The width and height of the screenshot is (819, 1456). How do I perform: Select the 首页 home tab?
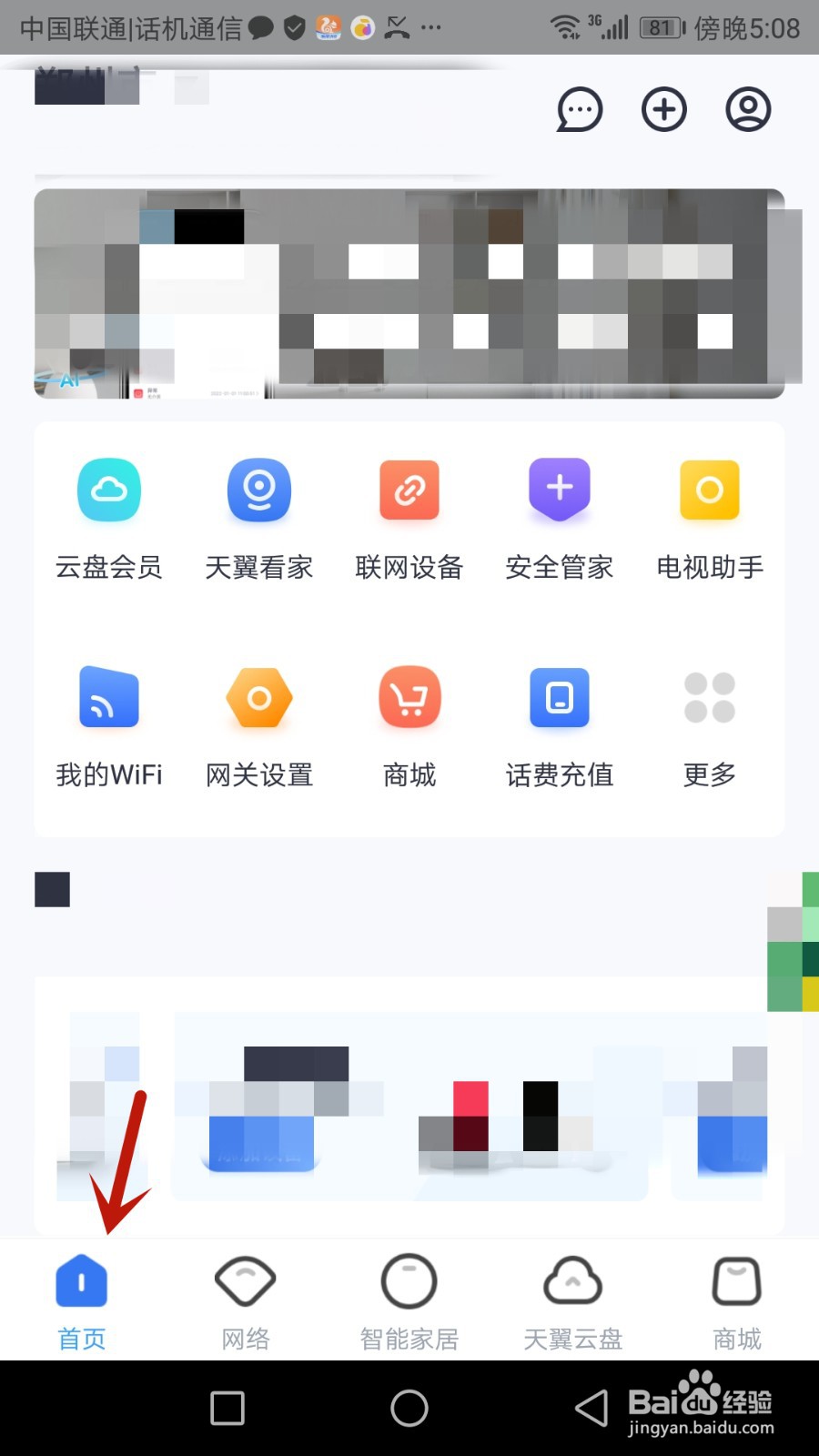[81, 1301]
